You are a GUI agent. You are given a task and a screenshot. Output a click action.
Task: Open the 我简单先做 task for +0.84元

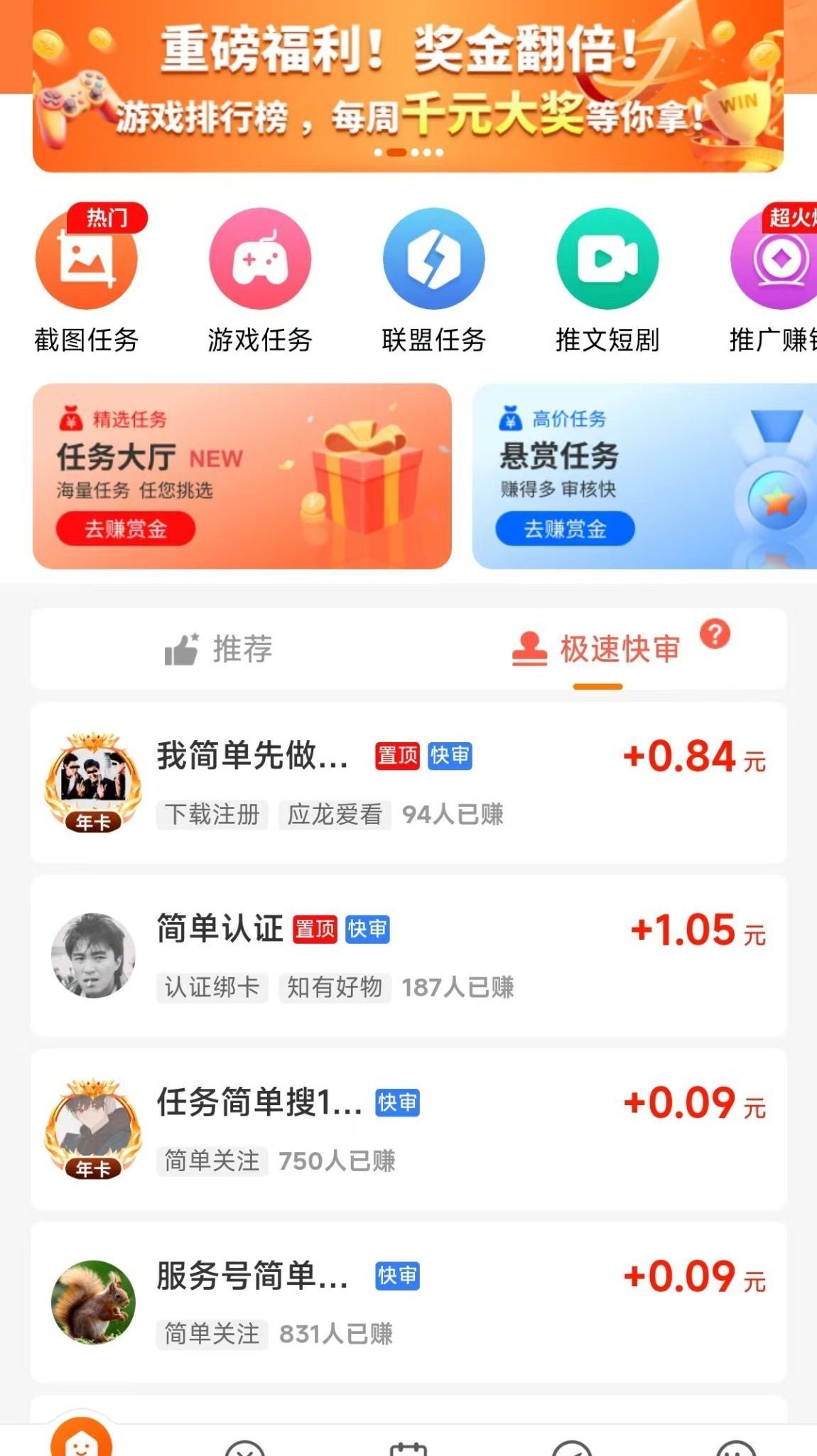(x=408, y=783)
